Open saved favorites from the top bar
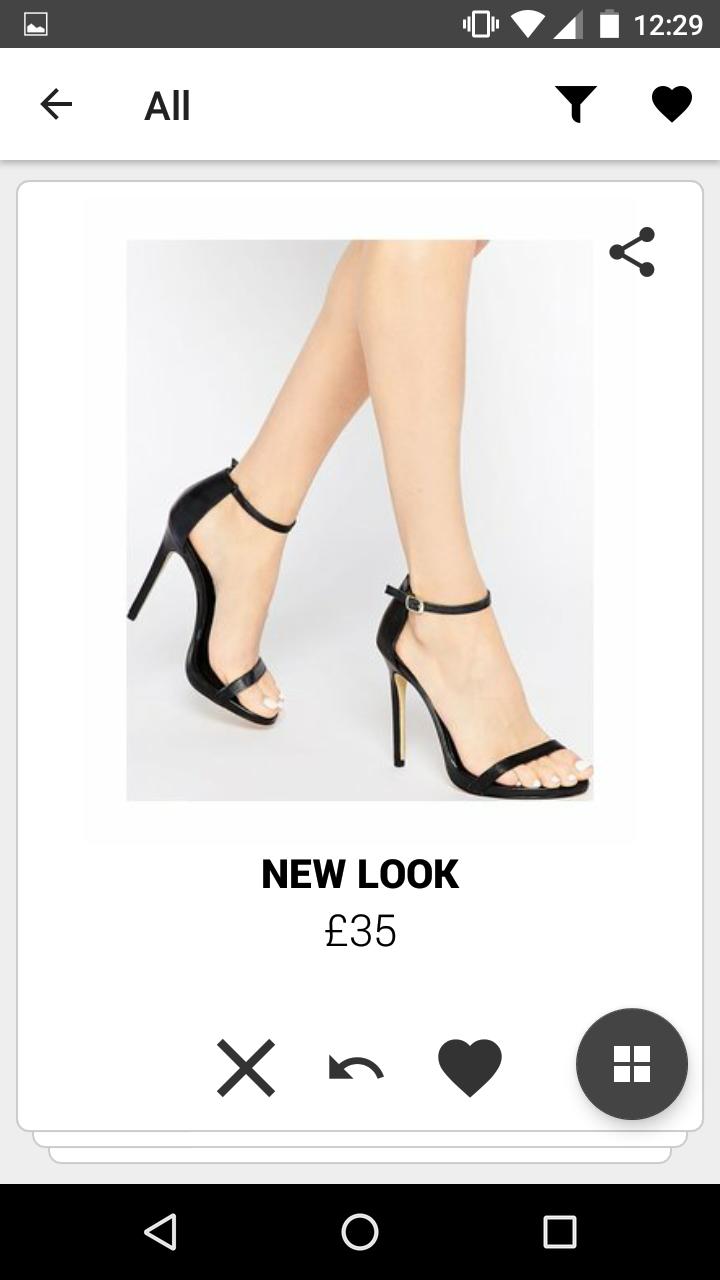720x1280 pixels. click(671, 104)
